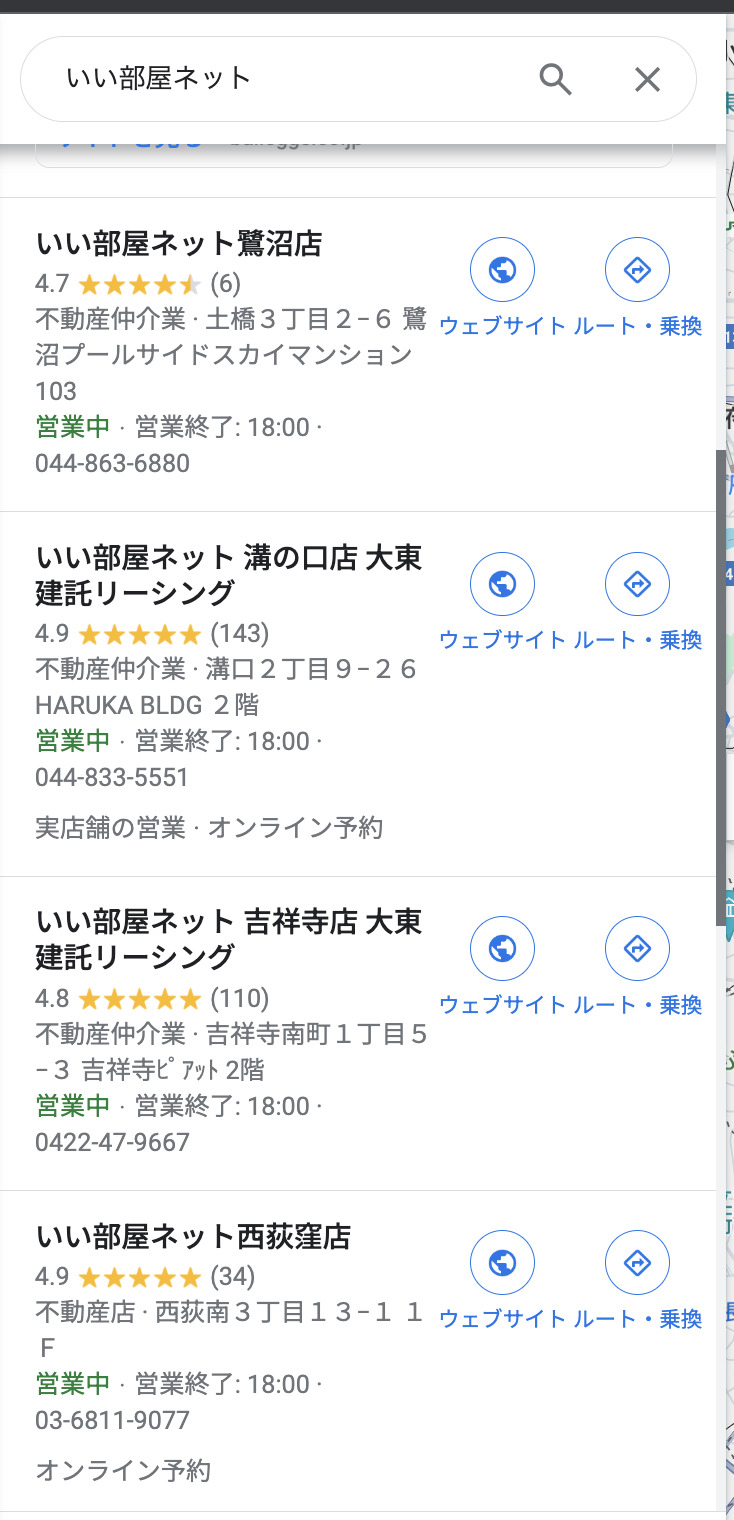Screen dimensions: 734x1520
Task: Click the website globe icon for いい部屋ネット鷺沼店
Action: [503, 269]
